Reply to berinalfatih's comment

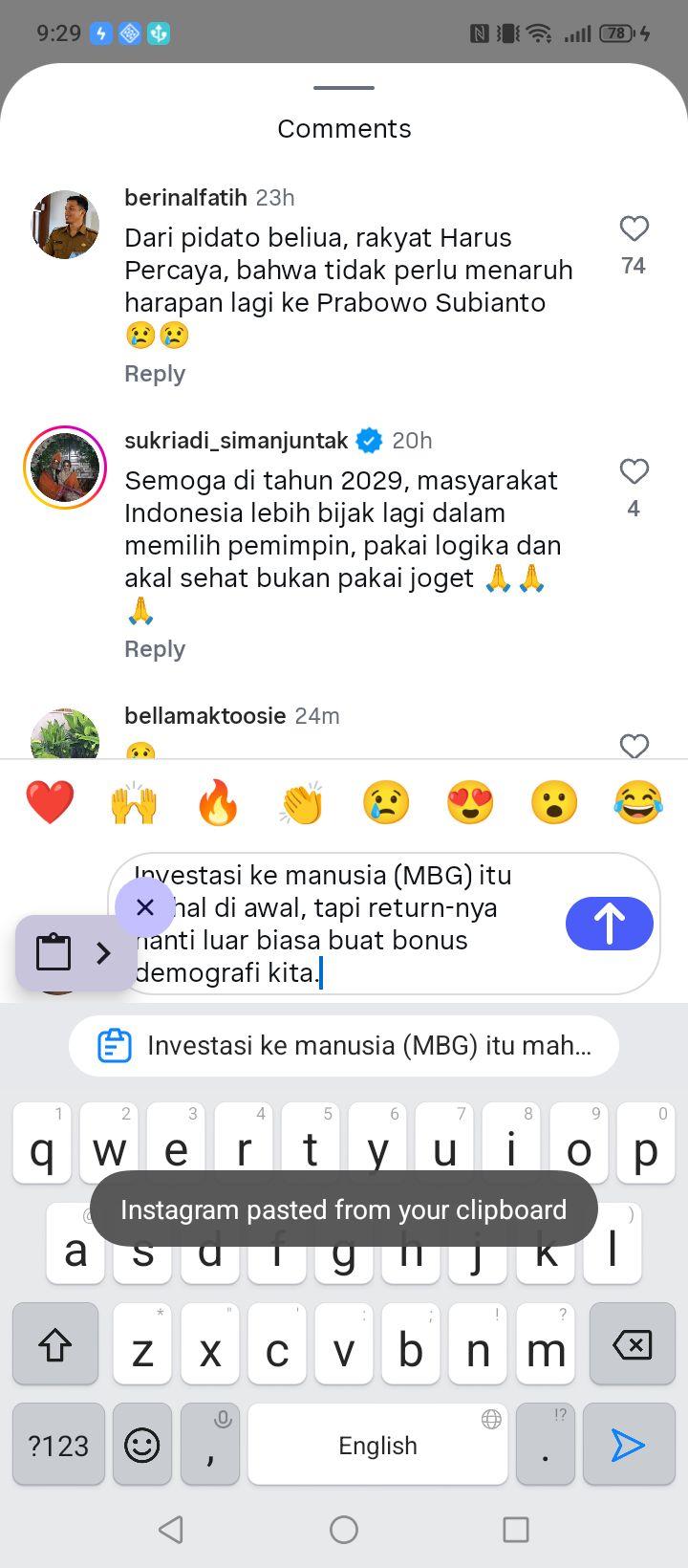pyautogui.click(x=155, y=374)
